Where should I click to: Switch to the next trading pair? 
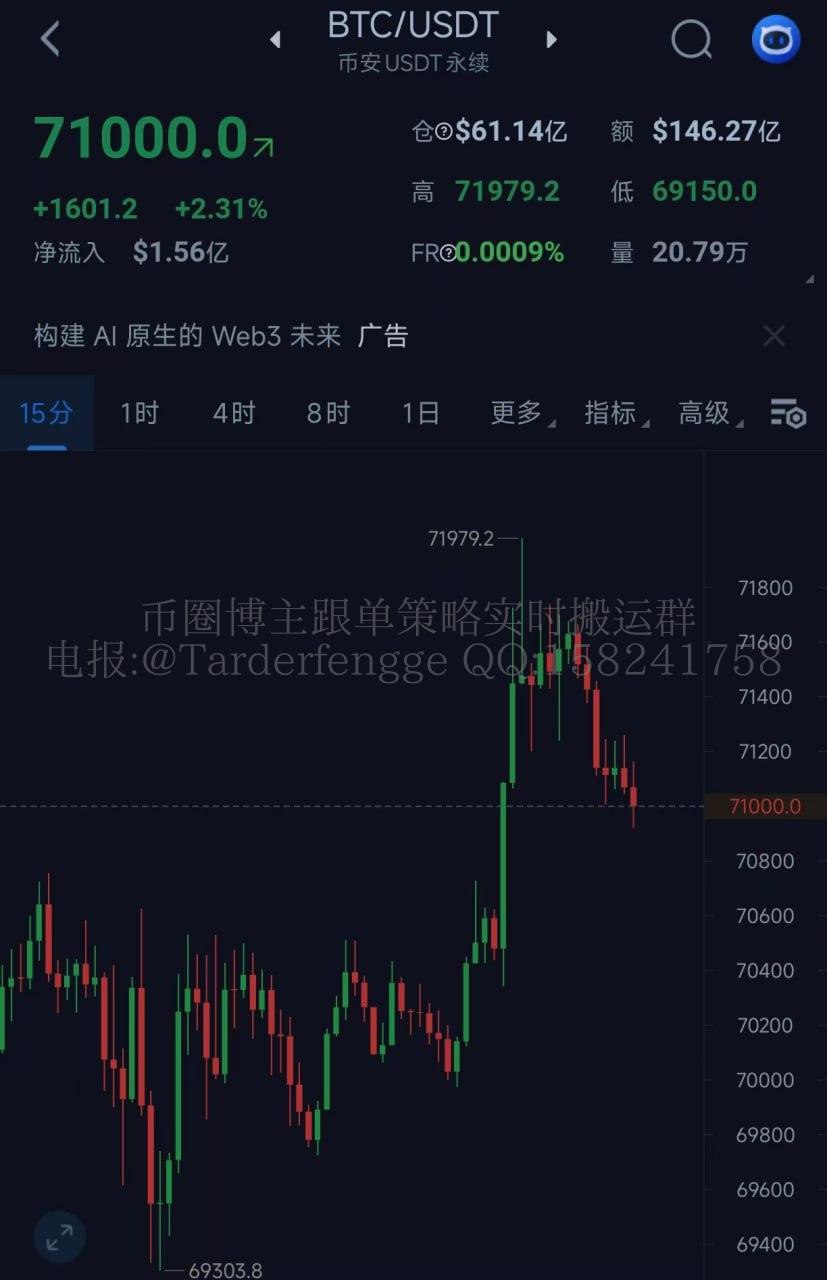[551, 40]
